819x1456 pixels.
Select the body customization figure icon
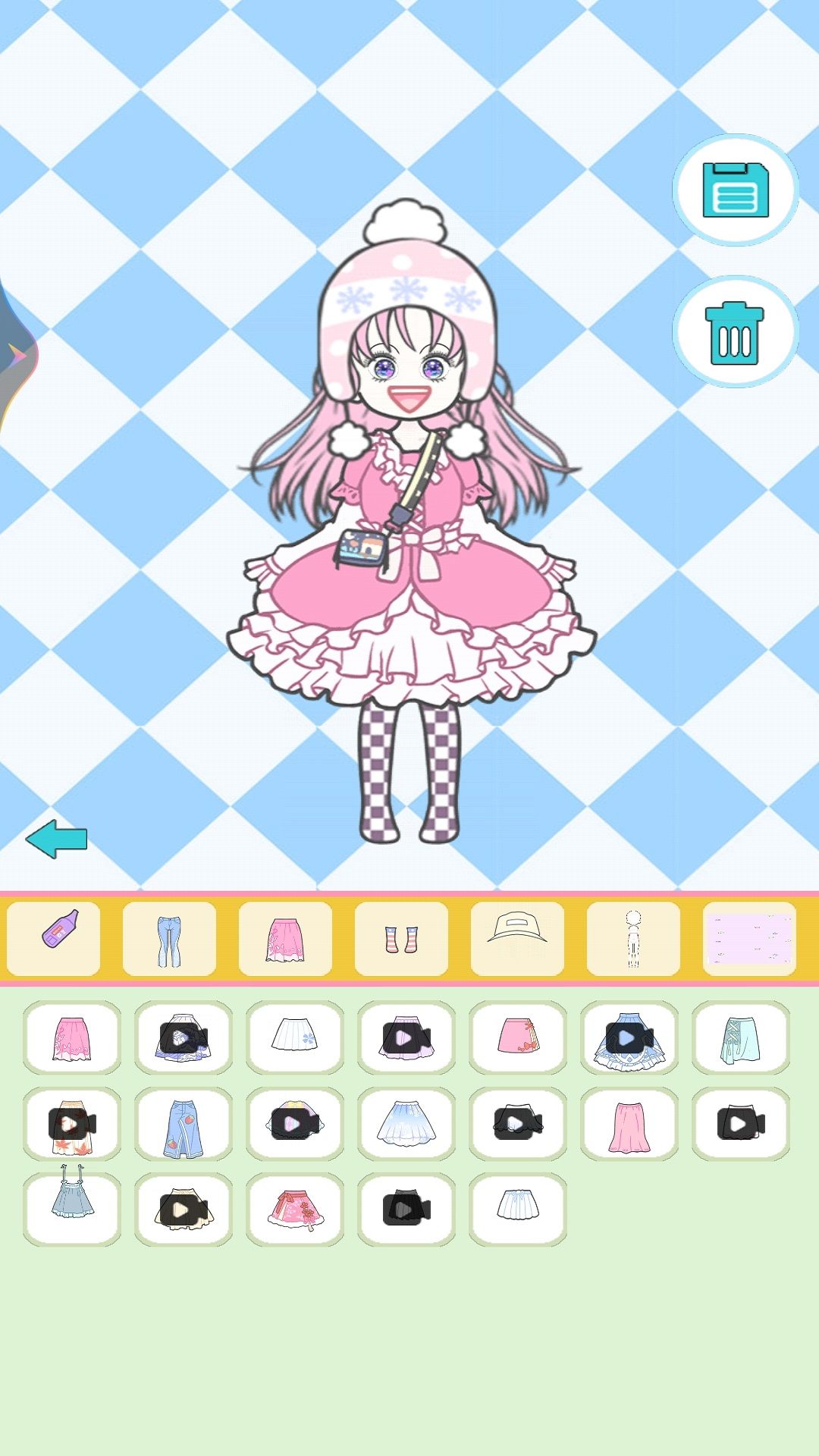[x=633, y=939]
